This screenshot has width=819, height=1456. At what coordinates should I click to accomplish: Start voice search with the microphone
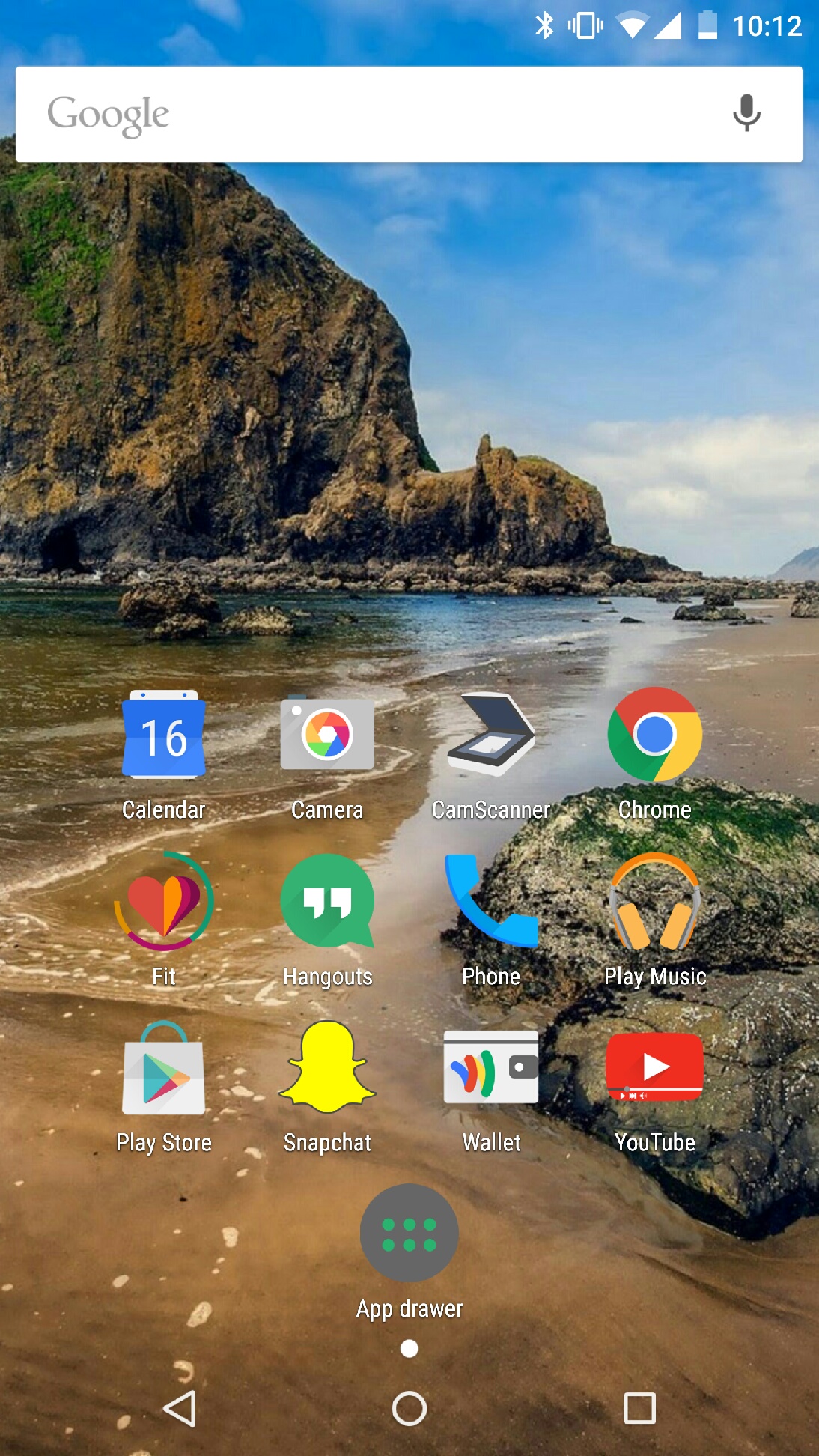point(746,113)
